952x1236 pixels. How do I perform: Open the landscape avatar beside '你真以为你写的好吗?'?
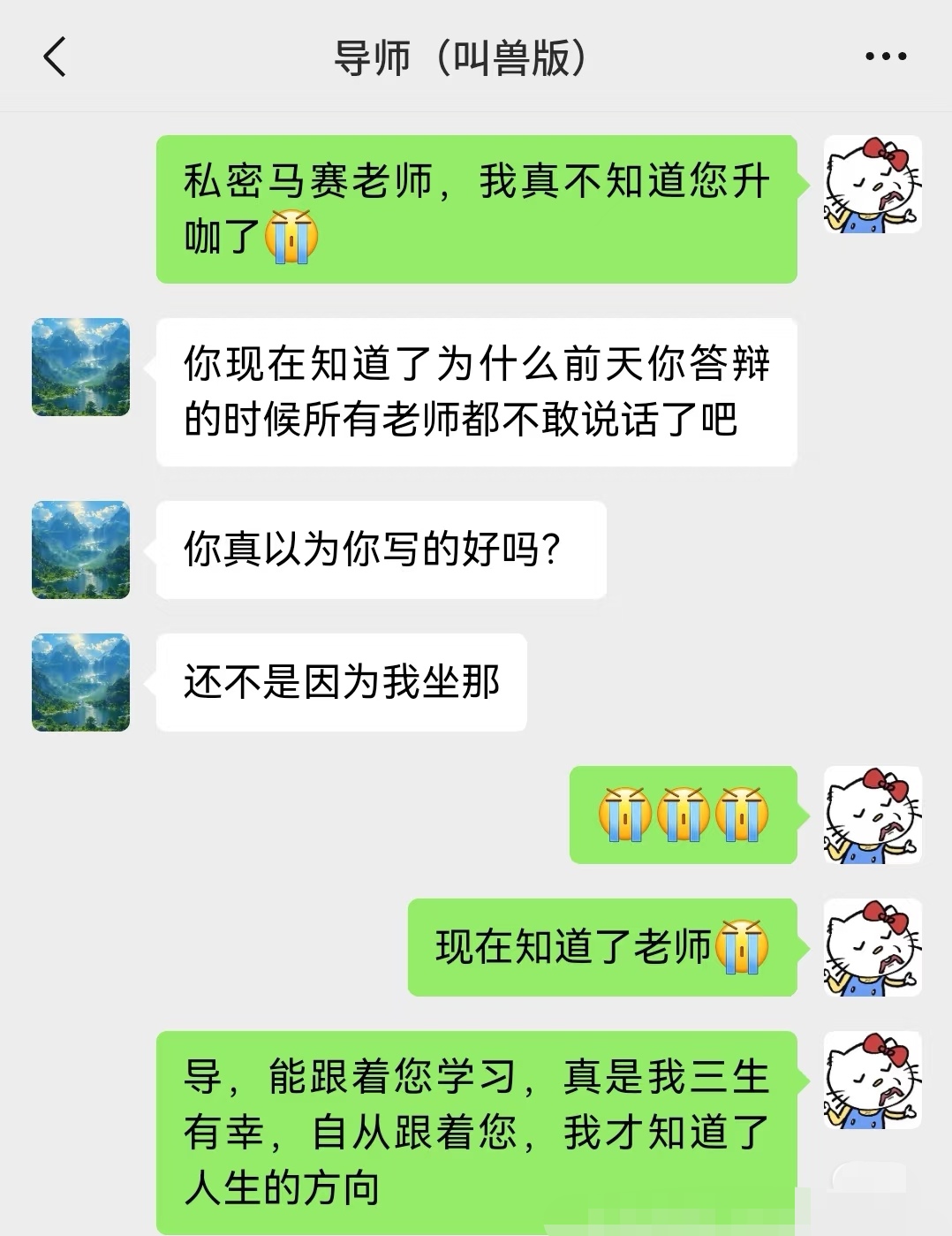pos(80,550)
